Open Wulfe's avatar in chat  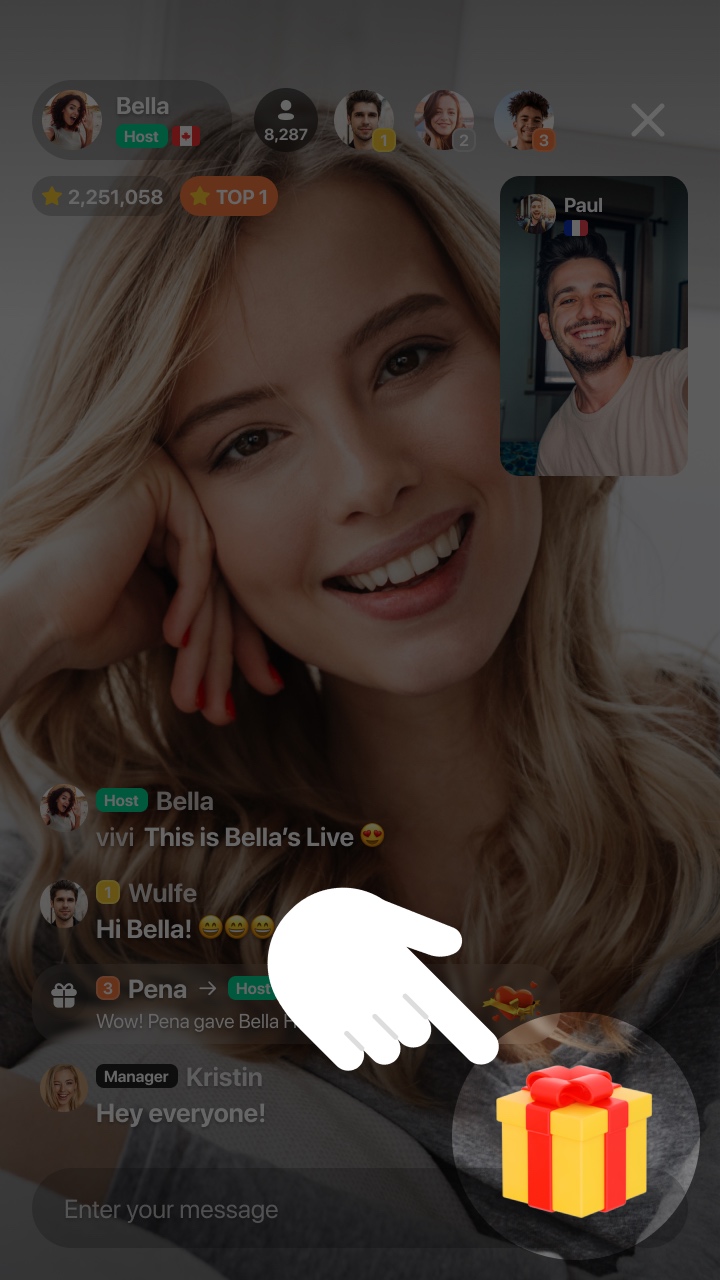click(64, 904)
